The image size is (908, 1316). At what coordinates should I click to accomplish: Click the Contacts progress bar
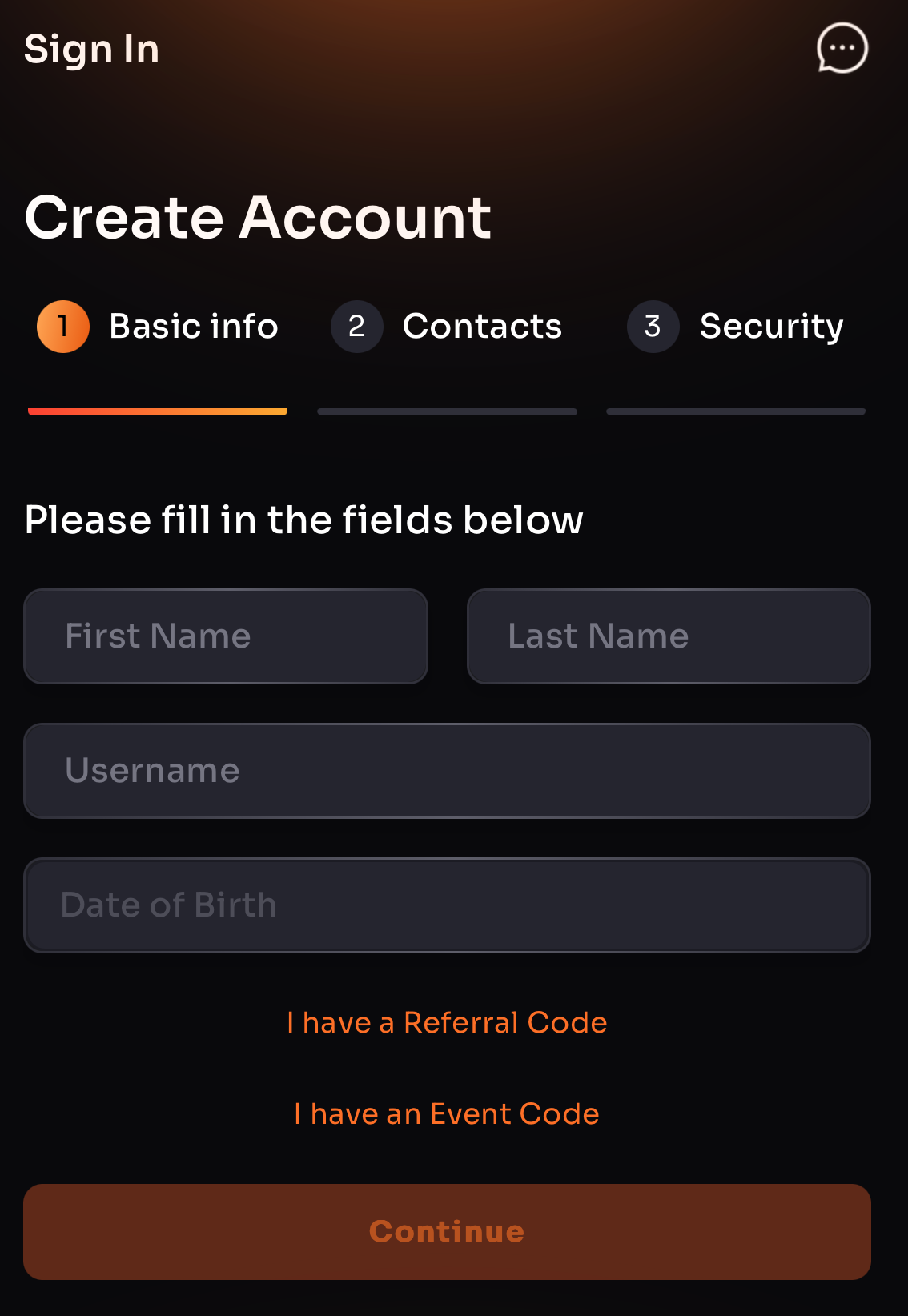[x=446, y=411]
